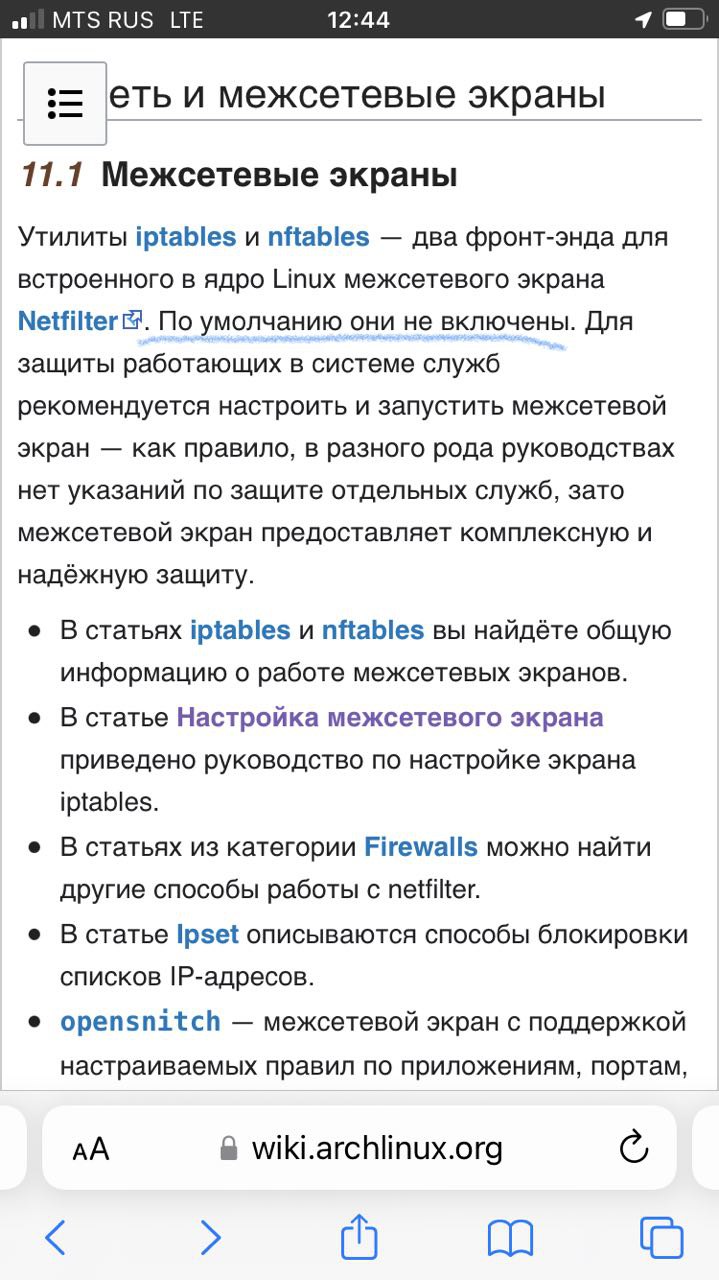Viewport: 719px width, 1280px height.
Task: Open the opensnitch link
Action: pos(140,1021)
